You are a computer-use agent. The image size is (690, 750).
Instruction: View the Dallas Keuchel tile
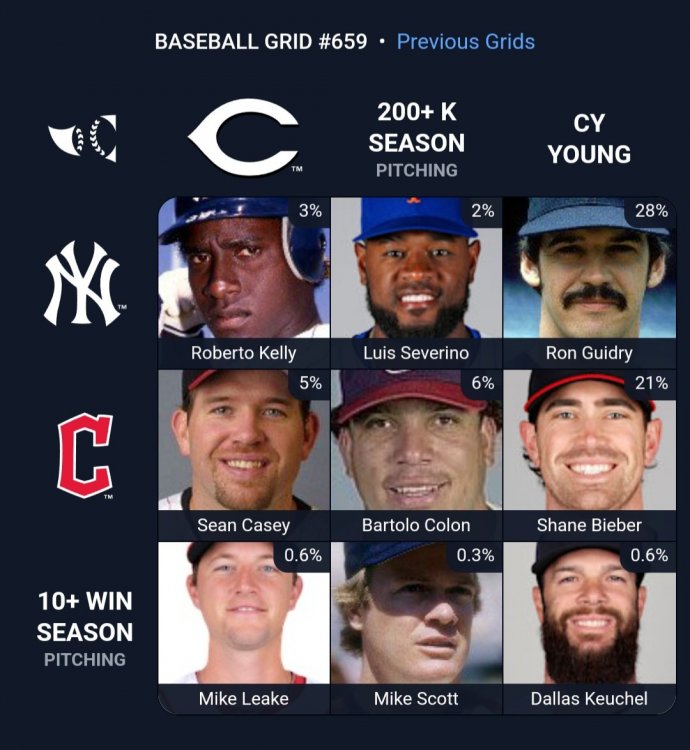tap(588, 627)
